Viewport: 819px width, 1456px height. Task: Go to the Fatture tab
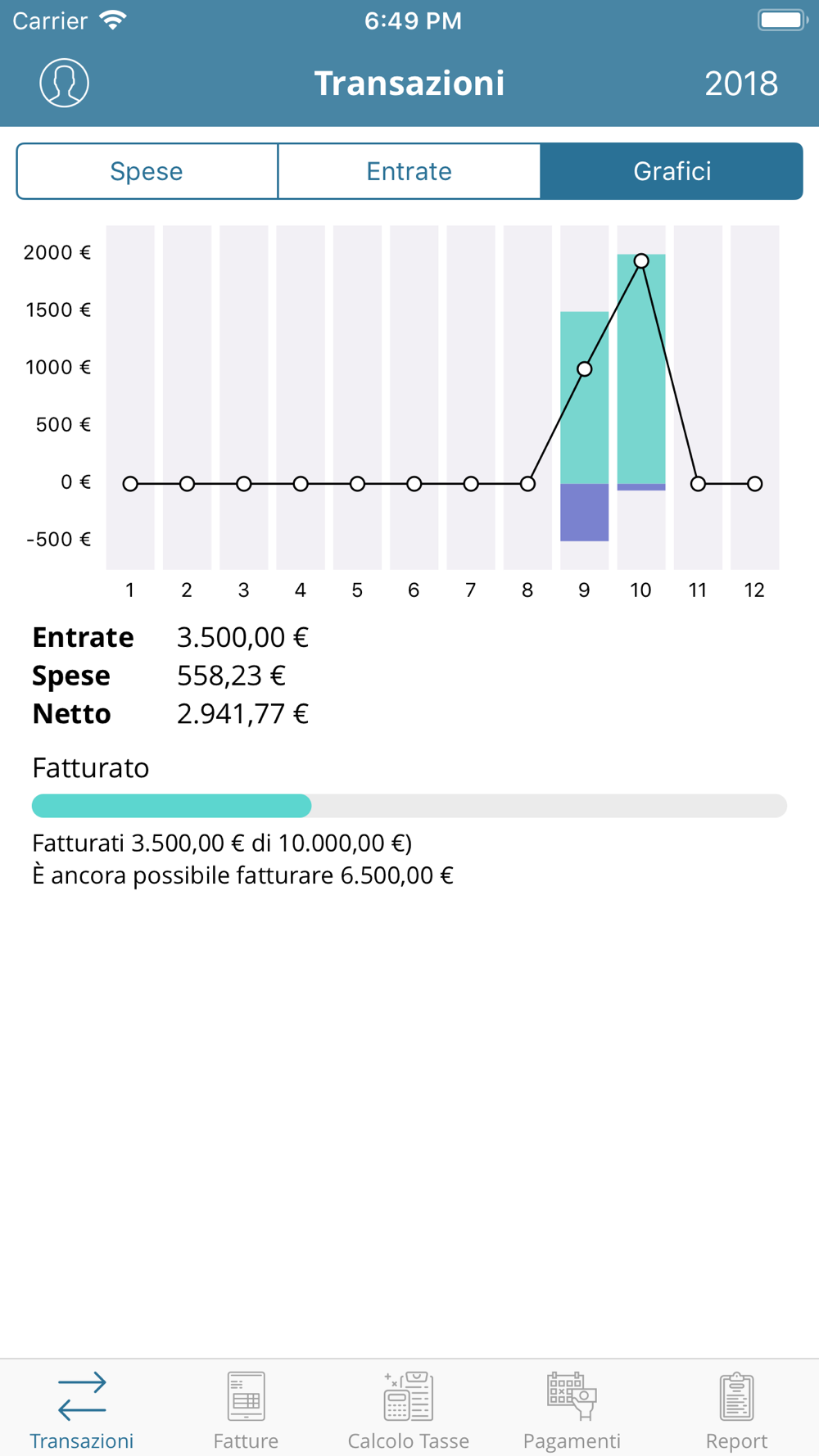(x=246, y=1409)
